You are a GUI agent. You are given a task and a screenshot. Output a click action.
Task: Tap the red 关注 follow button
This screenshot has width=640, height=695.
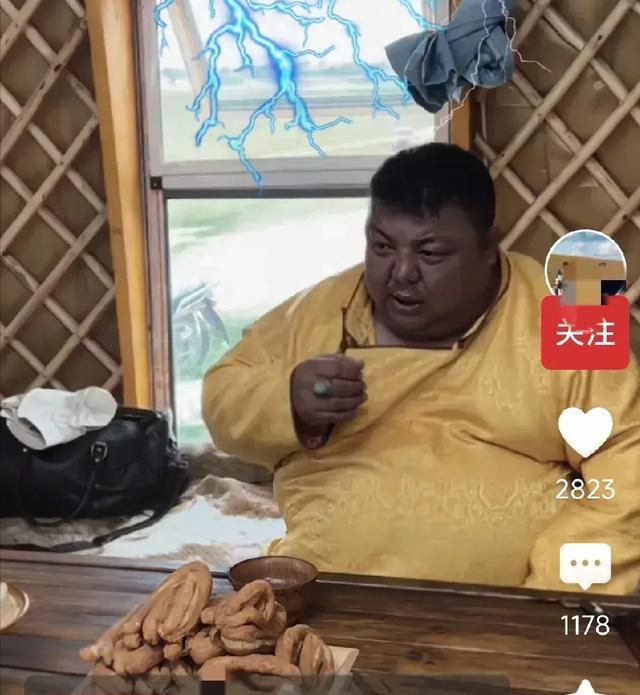[585, 333]
